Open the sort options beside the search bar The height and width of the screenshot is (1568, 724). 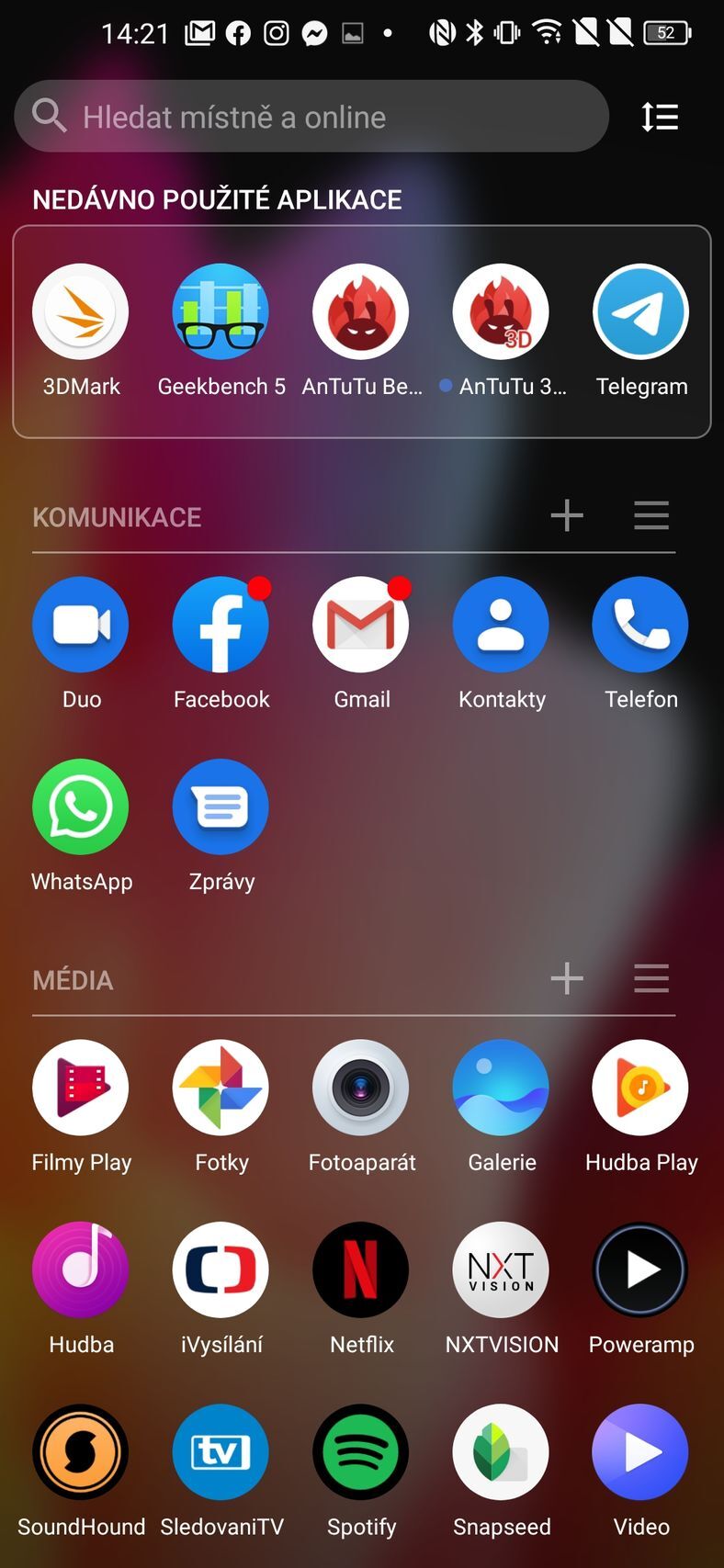click(x=659, y=117)
